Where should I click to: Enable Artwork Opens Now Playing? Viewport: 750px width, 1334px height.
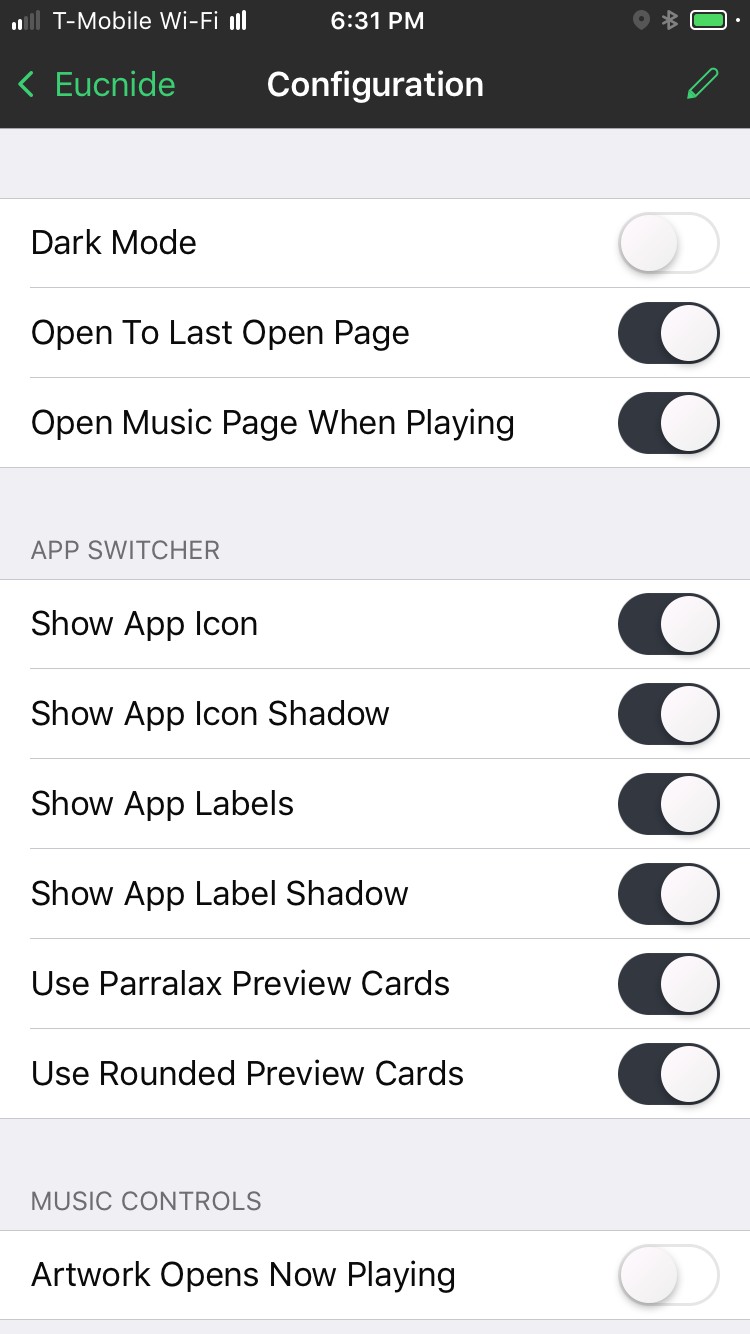click(669, 1275)
